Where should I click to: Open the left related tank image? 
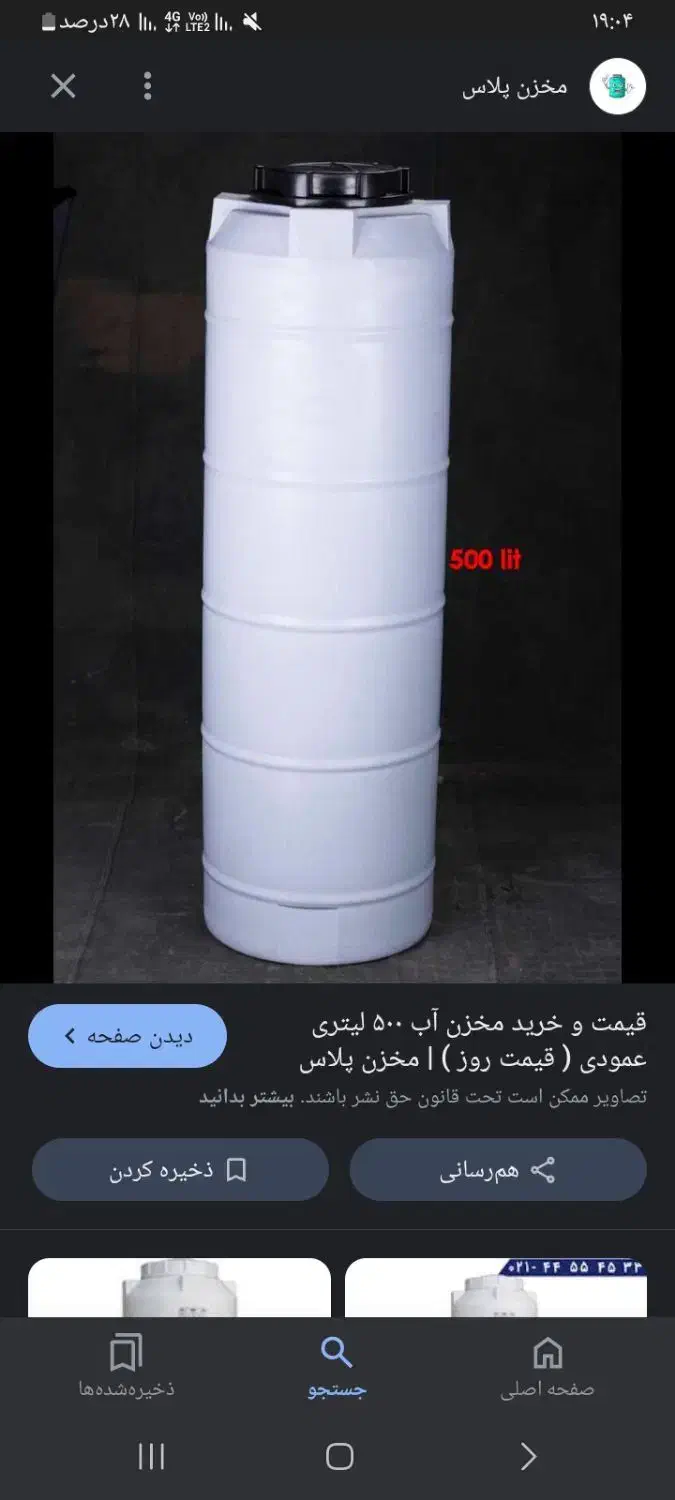click(179, 1288)
